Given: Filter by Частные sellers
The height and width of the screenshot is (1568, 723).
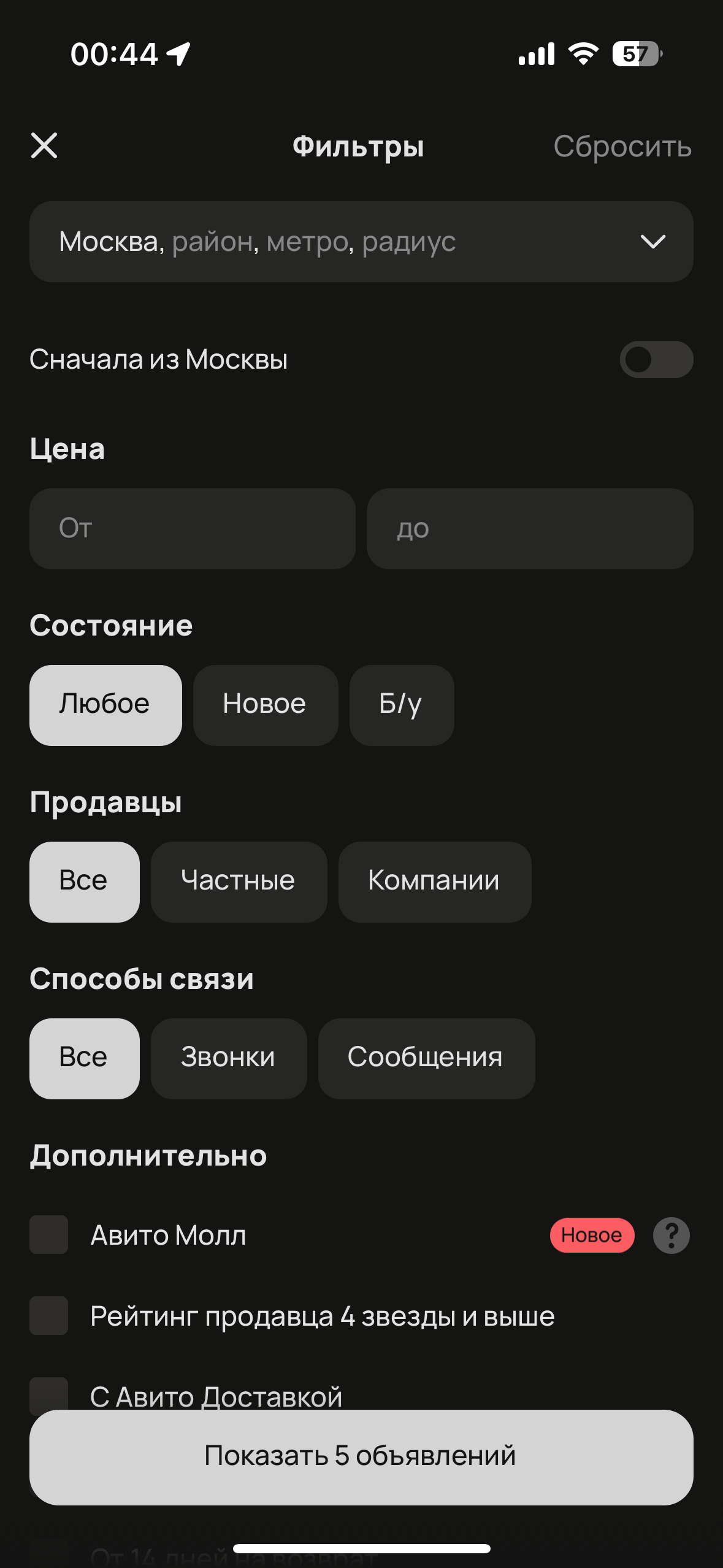Looking at the screenshot, I should click(239, 882).
